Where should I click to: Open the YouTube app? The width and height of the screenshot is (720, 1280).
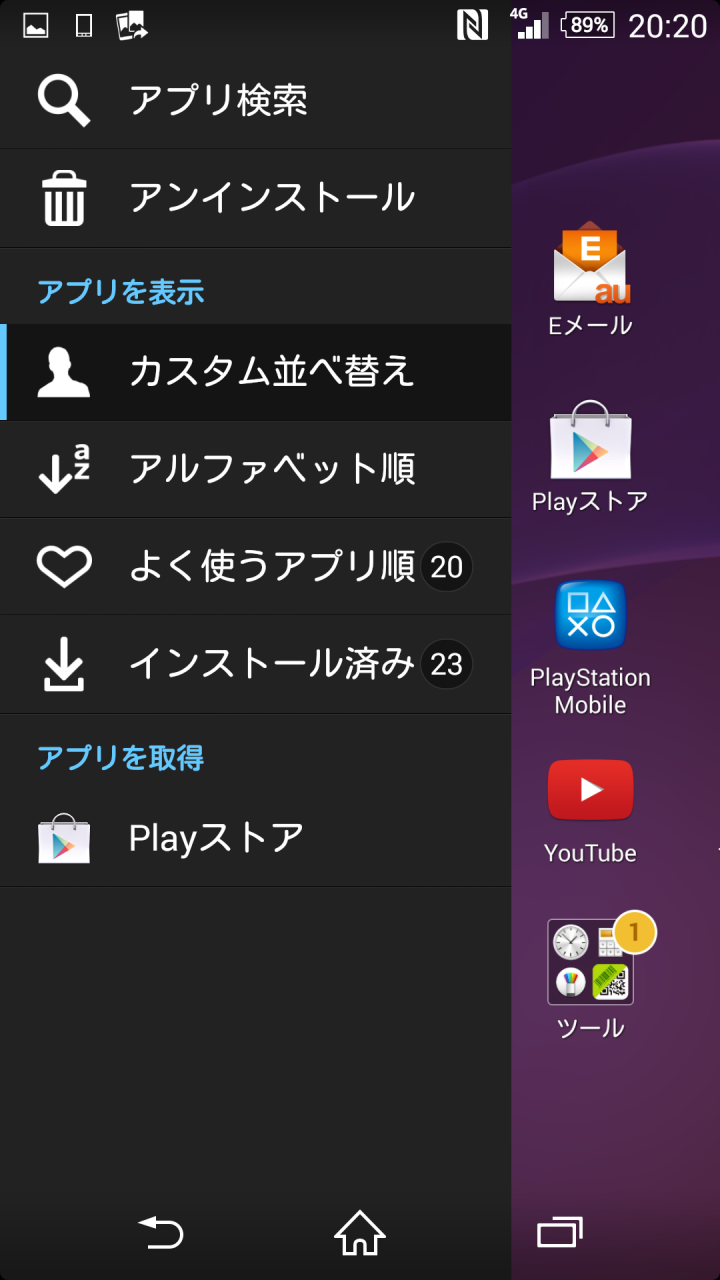coord(590,810)
